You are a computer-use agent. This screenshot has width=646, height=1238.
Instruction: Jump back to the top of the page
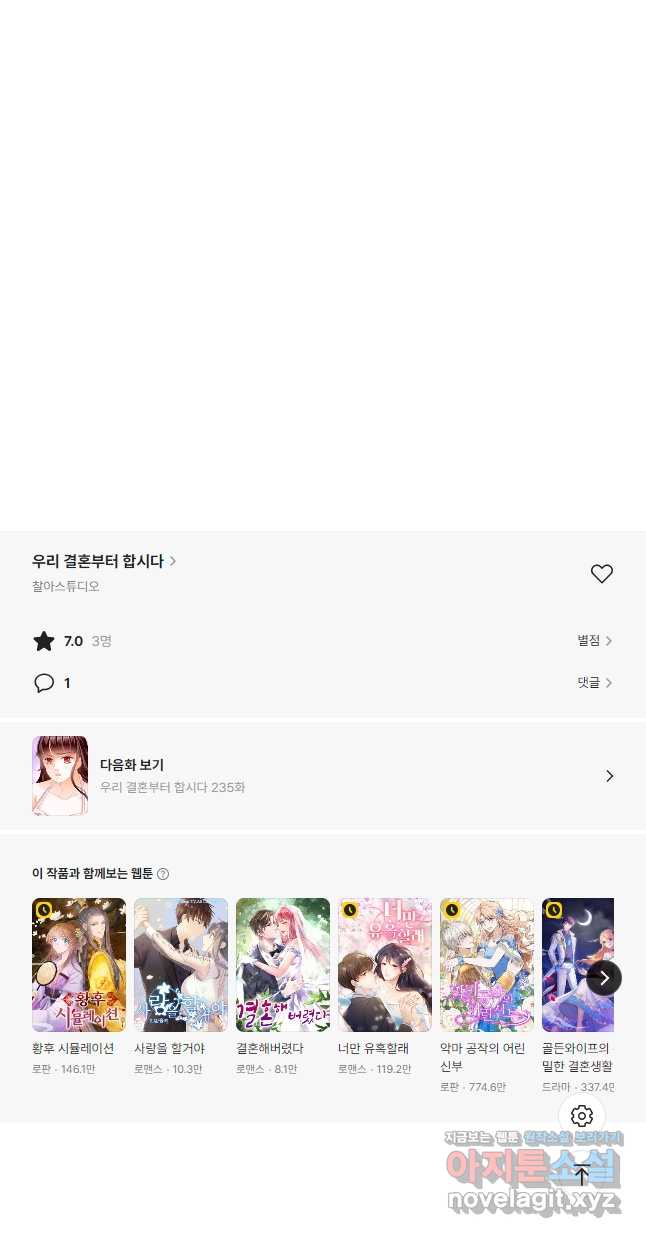582,1175
